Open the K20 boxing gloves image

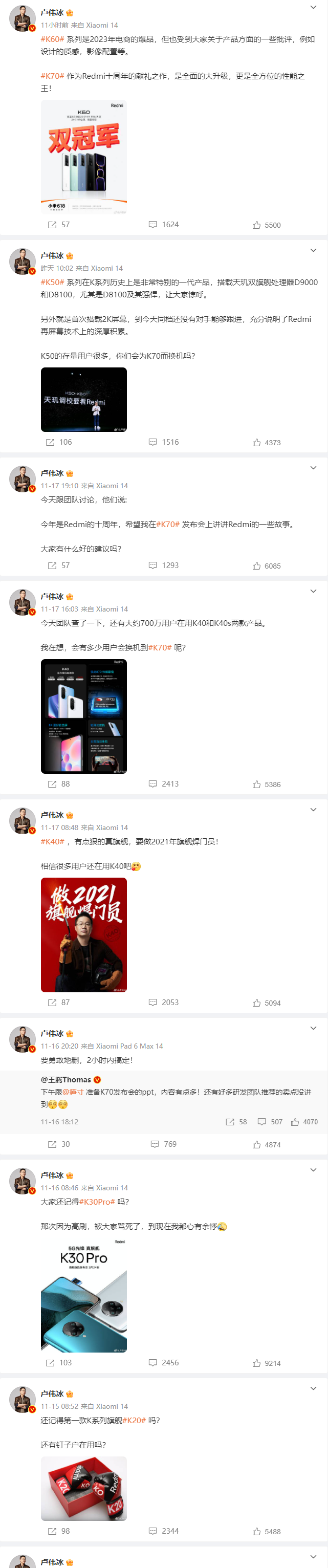pyautogui.click(x=83, y=1489)
